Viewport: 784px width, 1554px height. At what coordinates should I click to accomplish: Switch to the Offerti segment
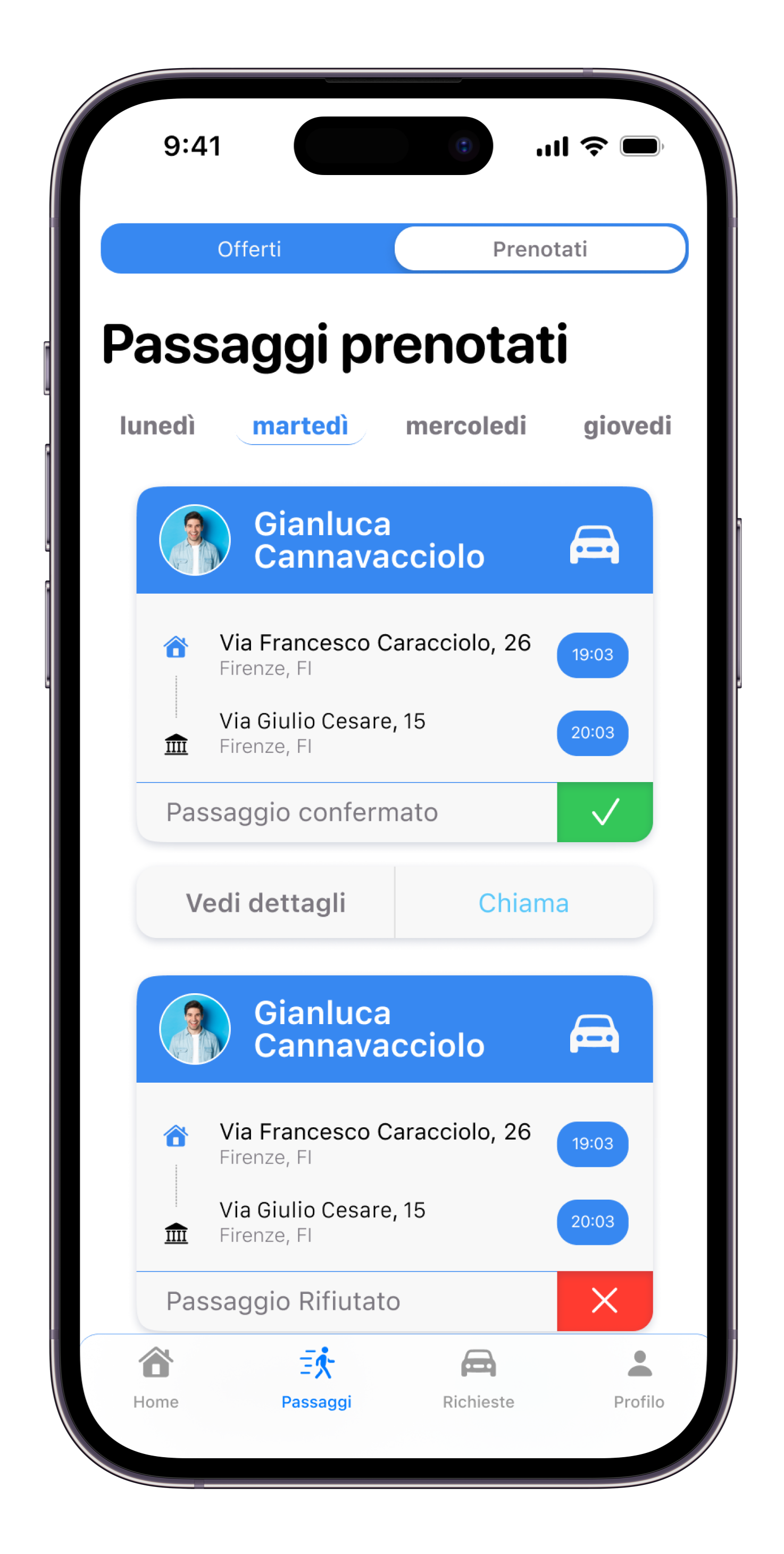tap(249, 249)
